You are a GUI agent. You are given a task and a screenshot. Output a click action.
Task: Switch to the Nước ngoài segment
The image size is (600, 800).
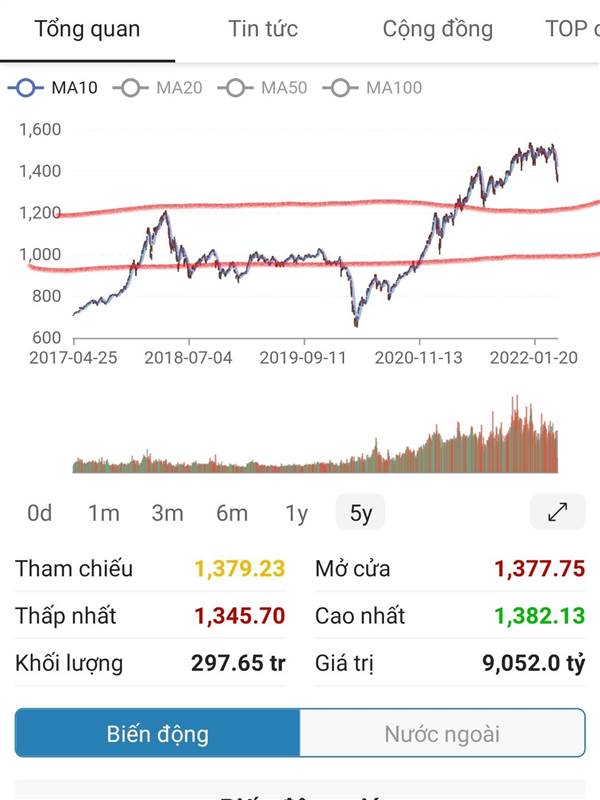pos(442,733)
